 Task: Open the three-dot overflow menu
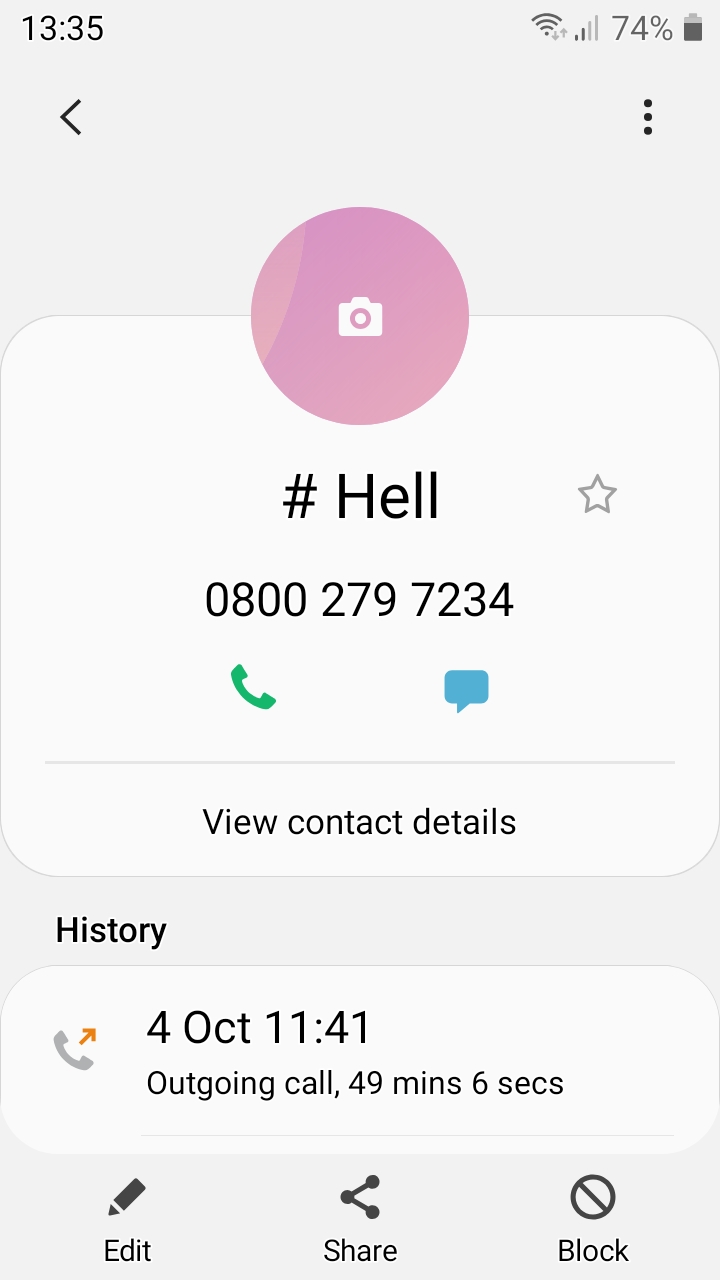648,117
